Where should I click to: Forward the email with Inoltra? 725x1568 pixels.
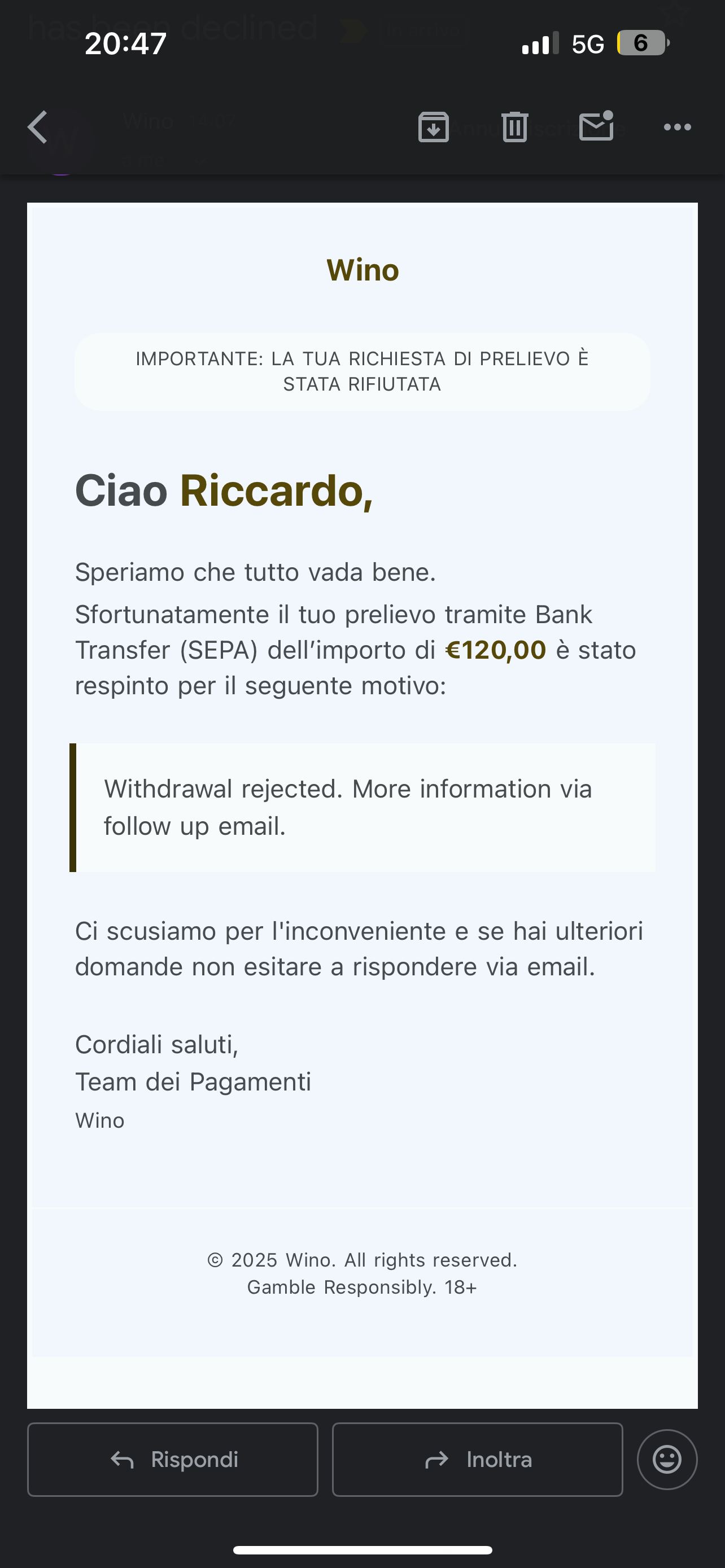pyautogui.click(x=477, y=1459)
